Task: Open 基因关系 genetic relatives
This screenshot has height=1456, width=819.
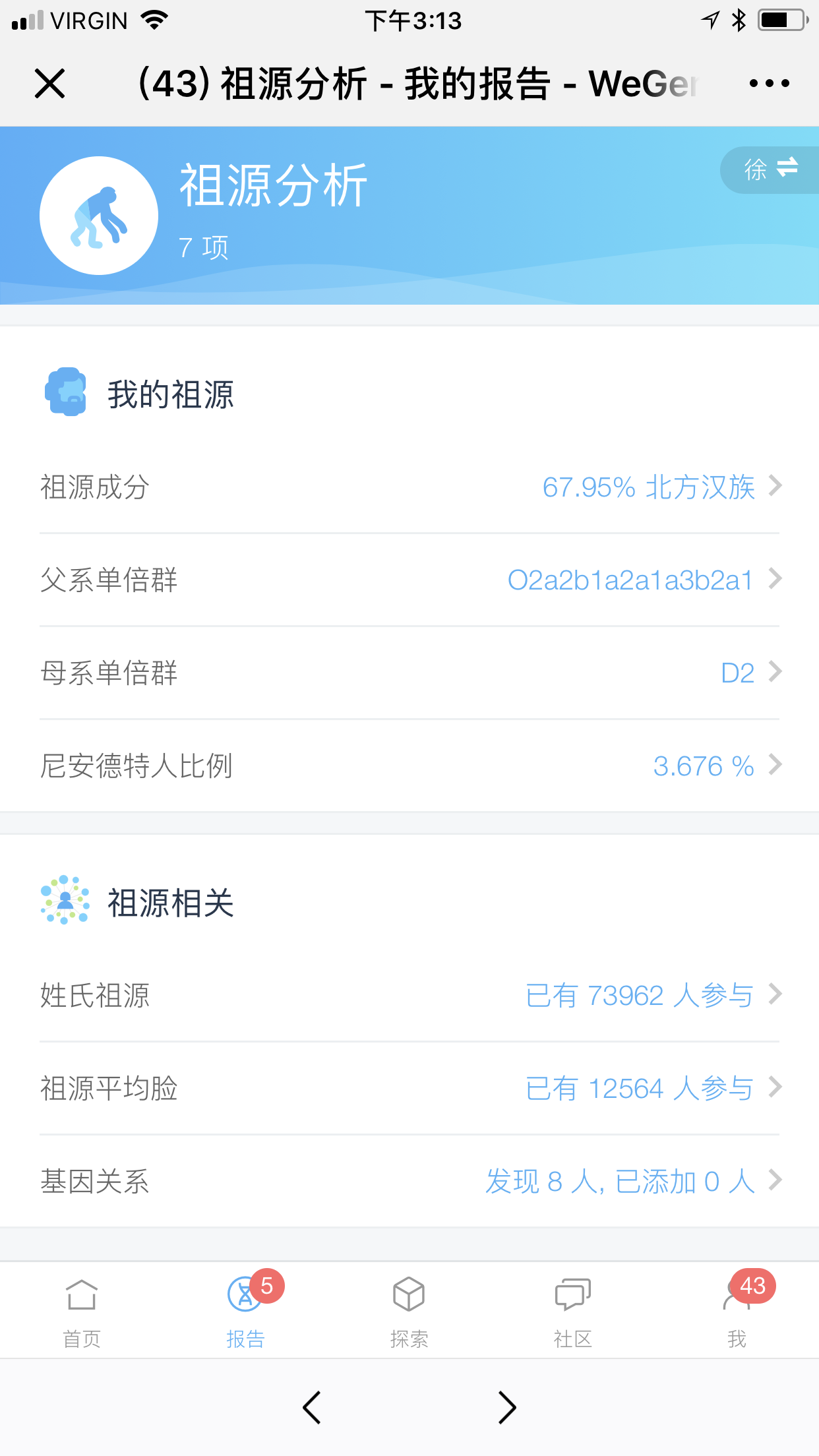Action: (x=409, y=1182)
